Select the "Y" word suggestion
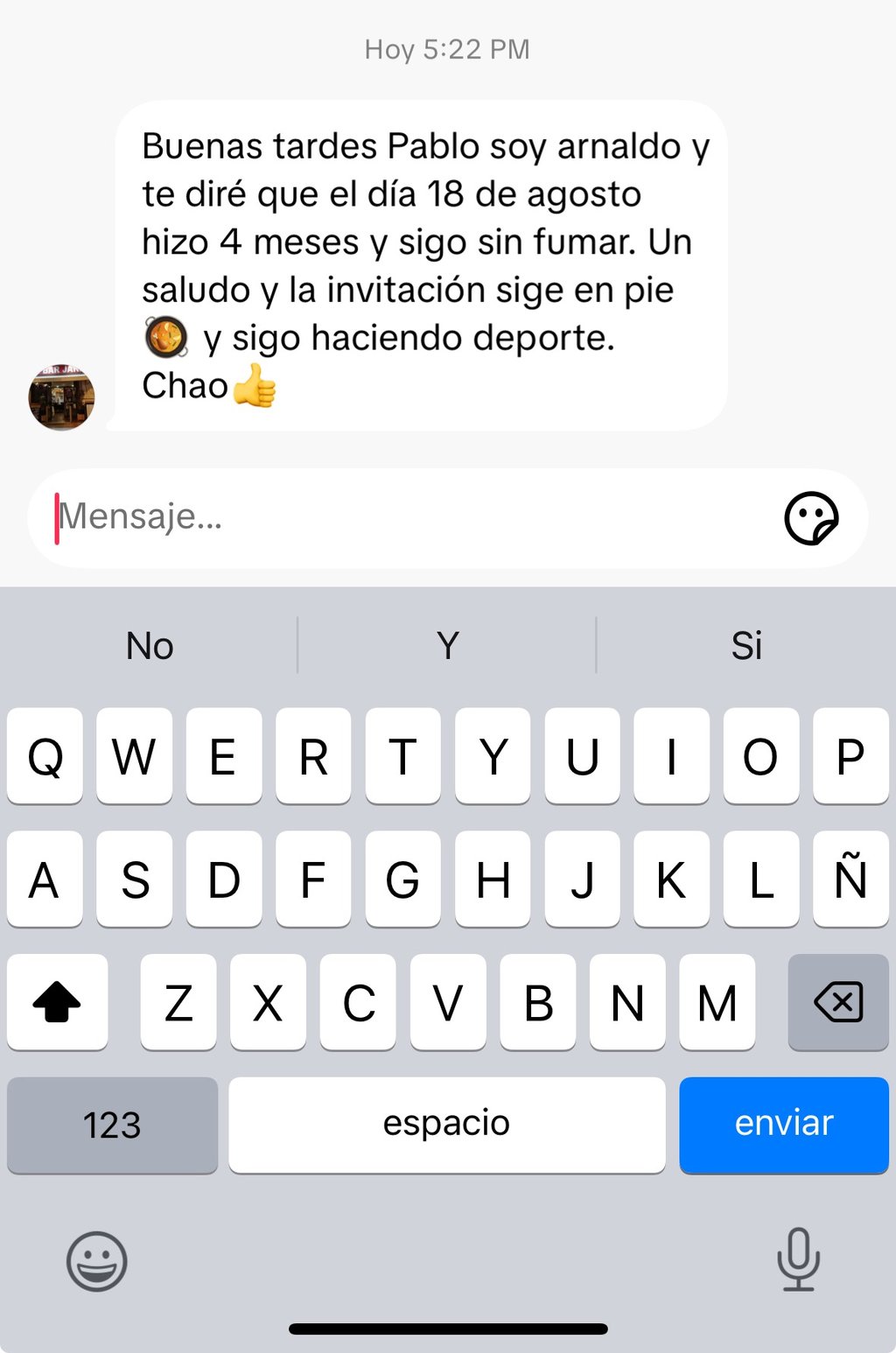896x1353 pixels. pyautogui.click(x=447, y=646)
